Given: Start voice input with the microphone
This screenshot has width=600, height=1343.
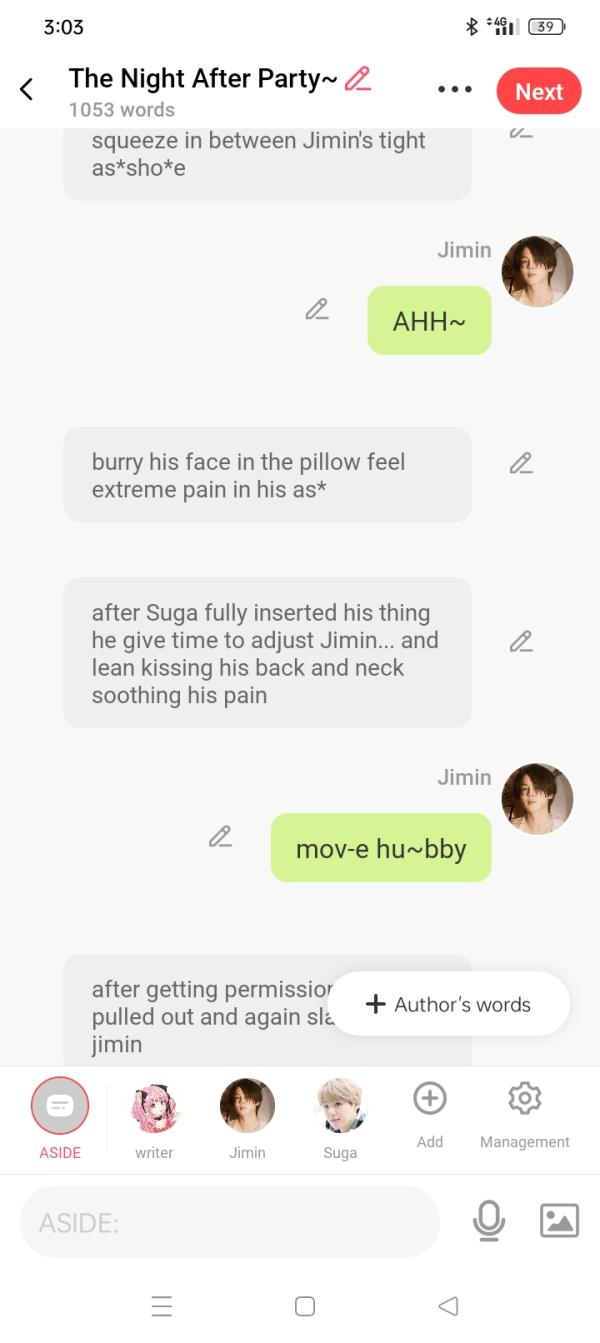Looking at the screenshot, I should [488, 1221].
